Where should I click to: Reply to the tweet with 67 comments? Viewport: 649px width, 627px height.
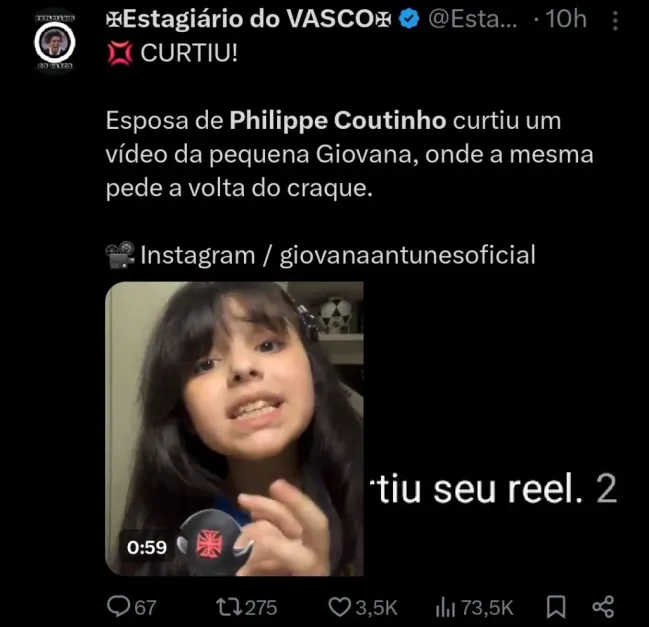(119, 607)
